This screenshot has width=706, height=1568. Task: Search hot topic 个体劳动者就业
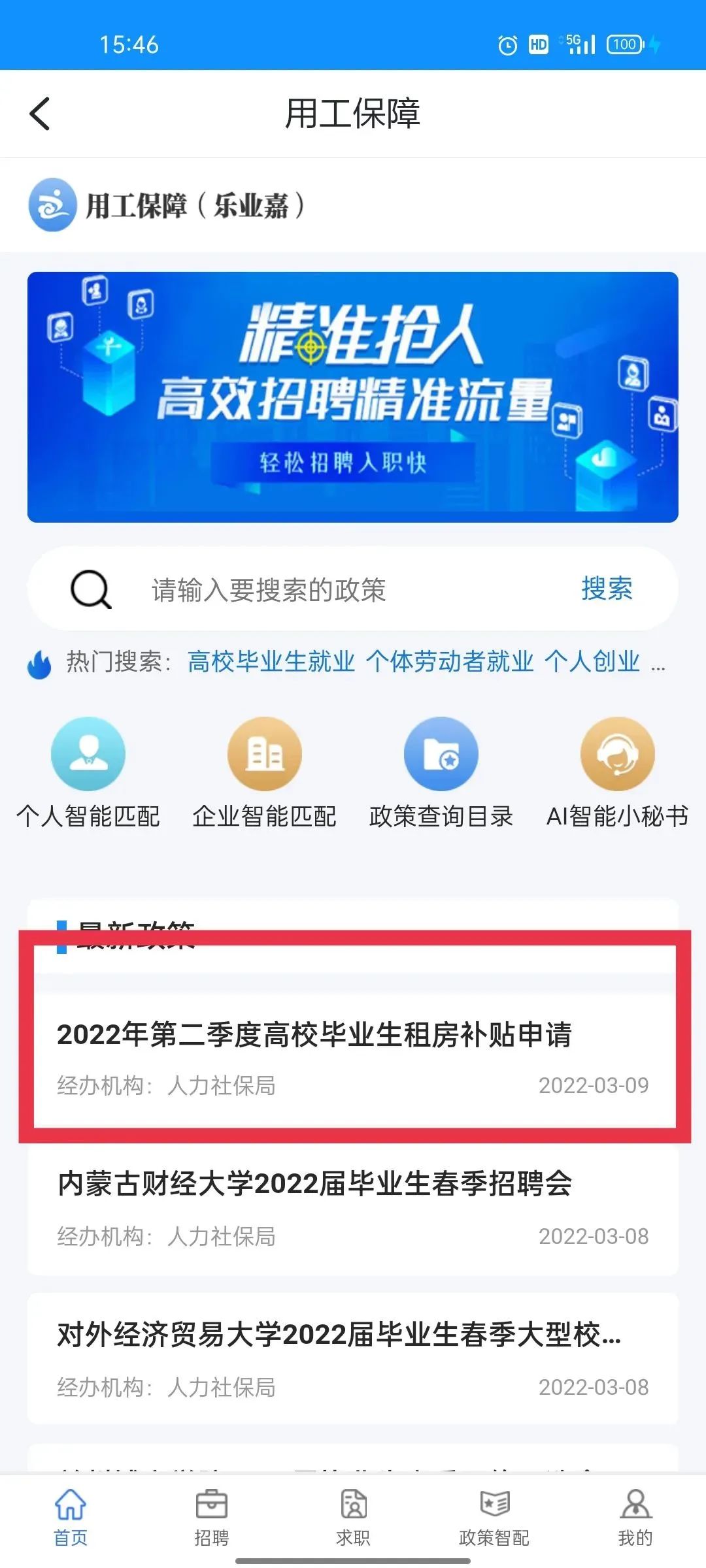tap(450, 662)
